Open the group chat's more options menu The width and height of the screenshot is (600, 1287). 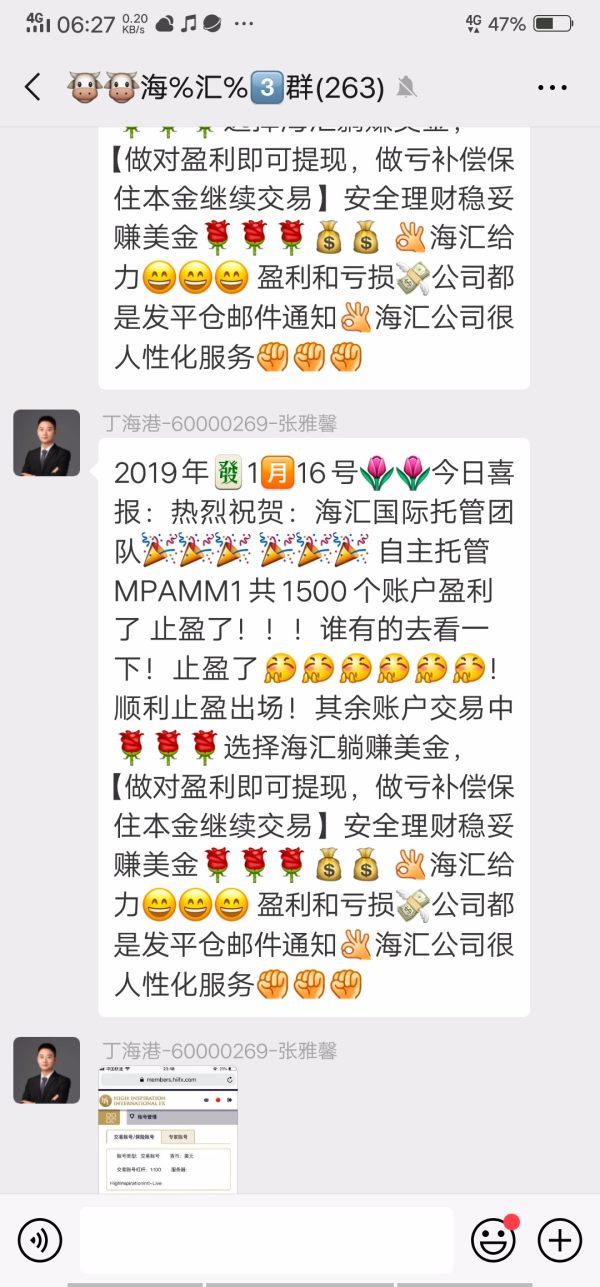click(552, 88)
